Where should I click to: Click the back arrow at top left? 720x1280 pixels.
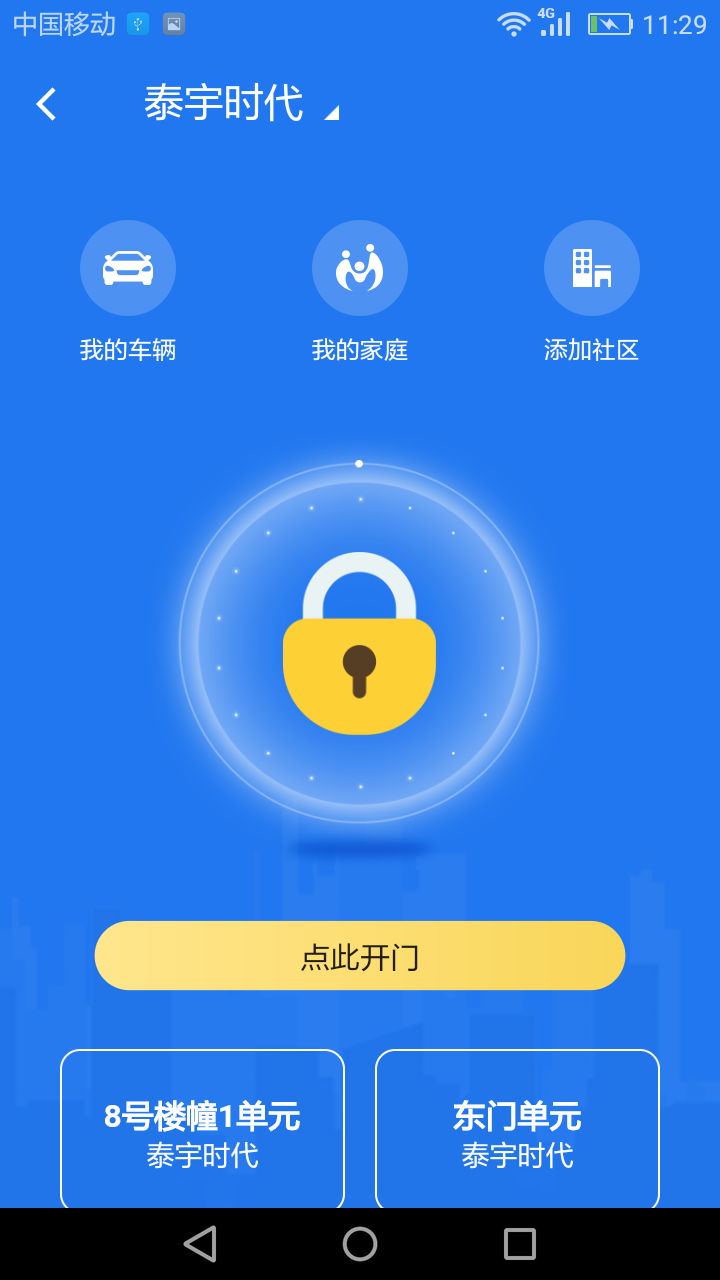(44, 103)
